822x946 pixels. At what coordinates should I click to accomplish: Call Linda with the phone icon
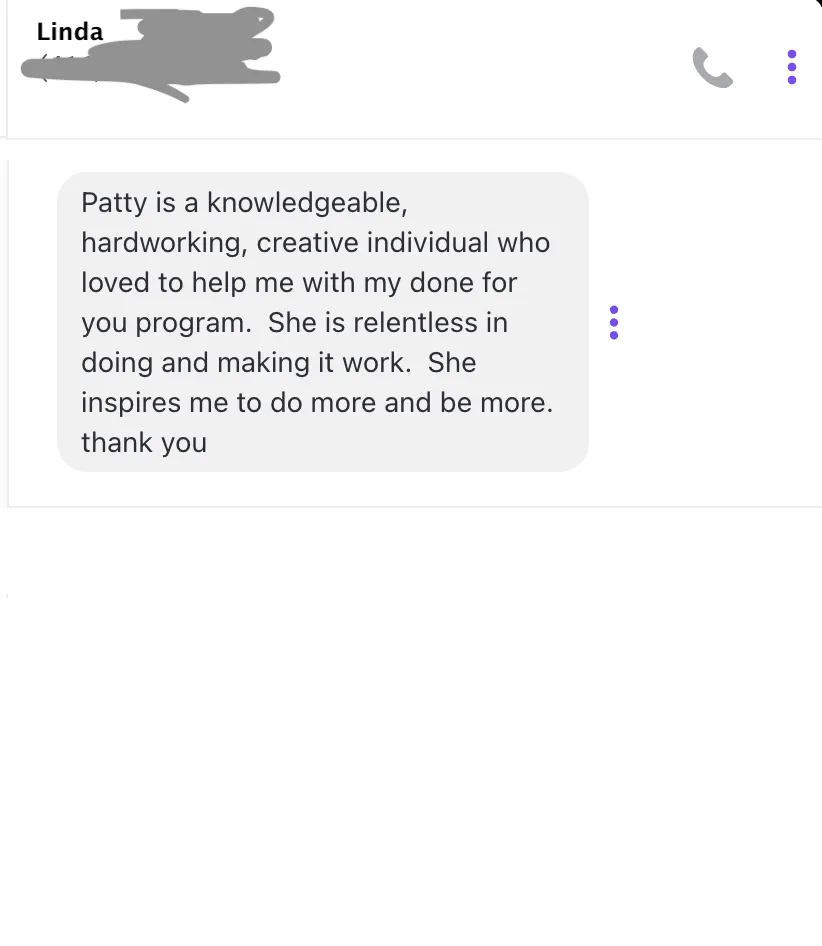(712, 68)
